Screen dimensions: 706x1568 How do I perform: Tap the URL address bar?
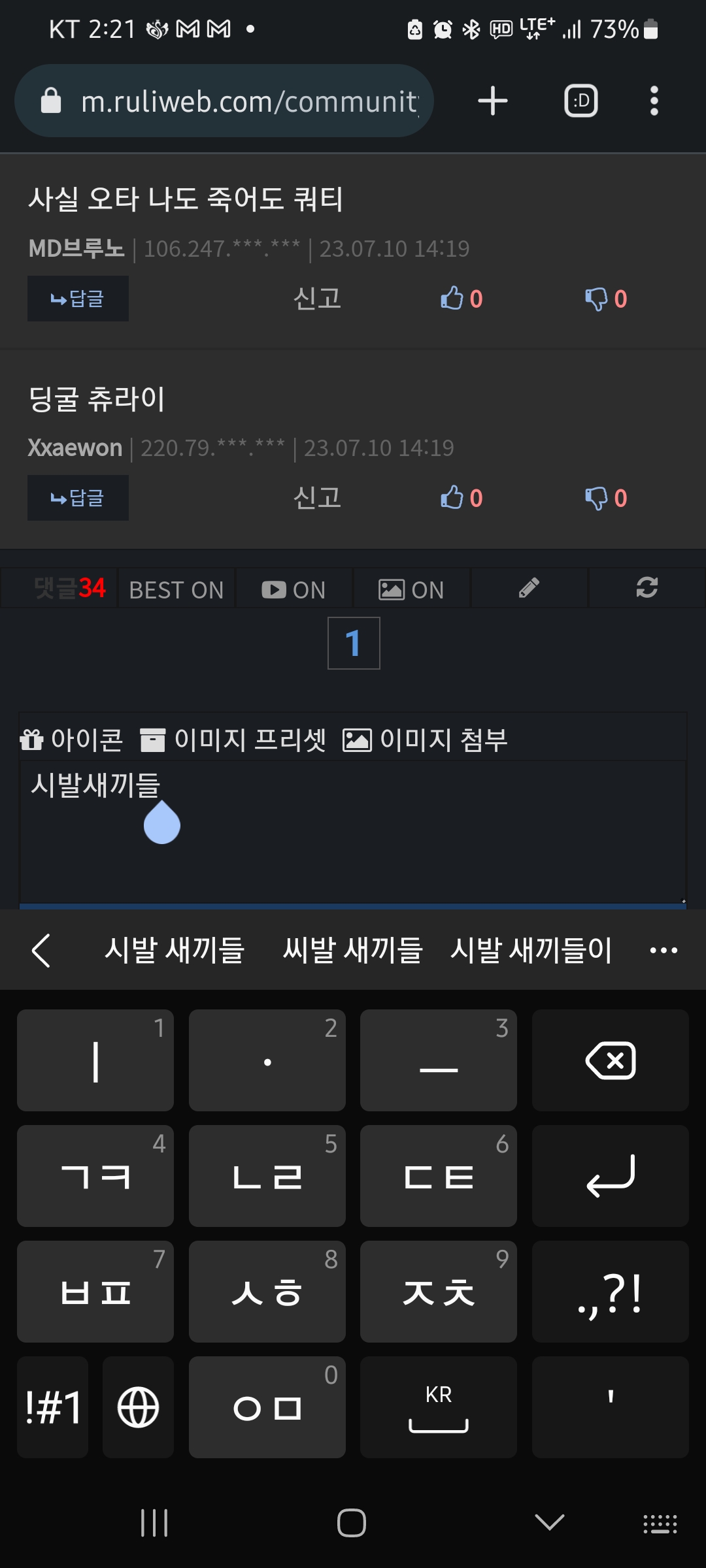point(248,101)
